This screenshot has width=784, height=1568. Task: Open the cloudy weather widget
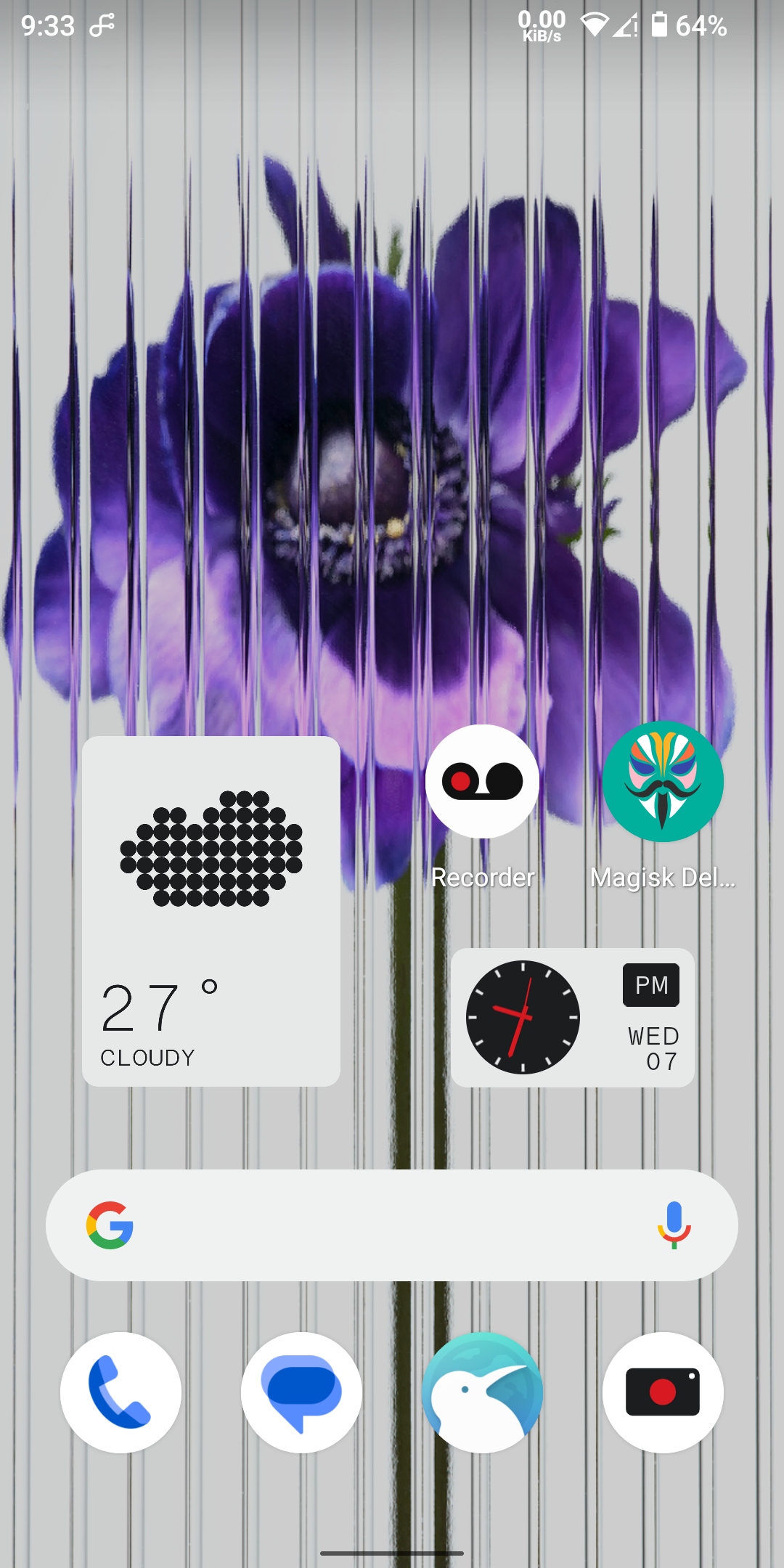[211, 911]
